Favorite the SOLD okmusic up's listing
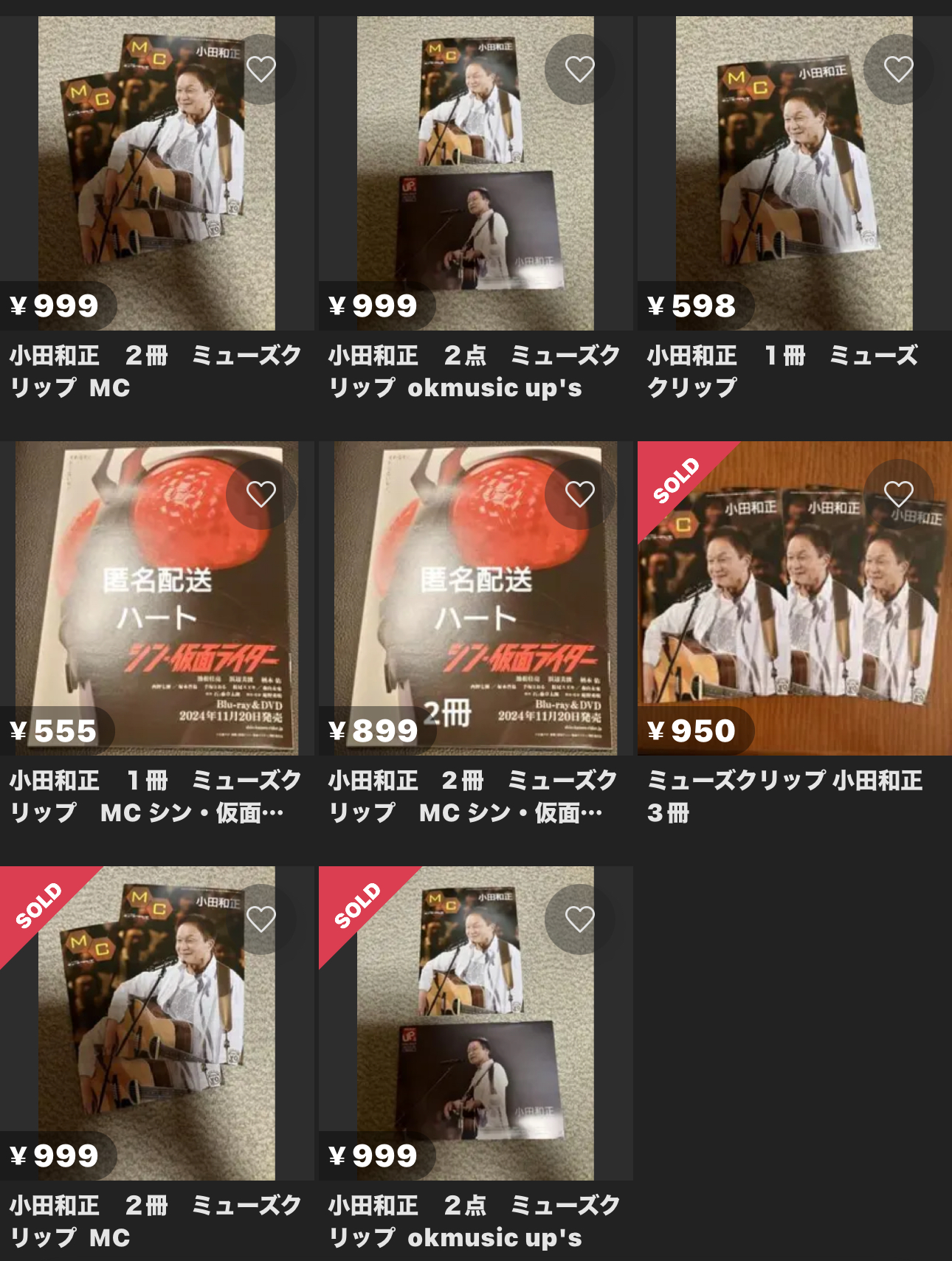This screenshot has height=1261, width=952. [580, 919]
